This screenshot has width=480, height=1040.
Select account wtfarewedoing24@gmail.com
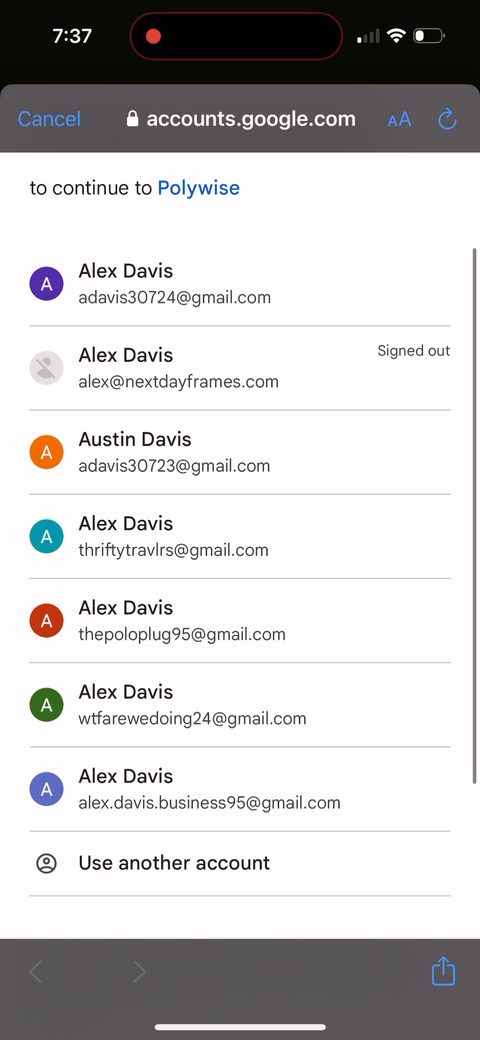coord(240,705)
